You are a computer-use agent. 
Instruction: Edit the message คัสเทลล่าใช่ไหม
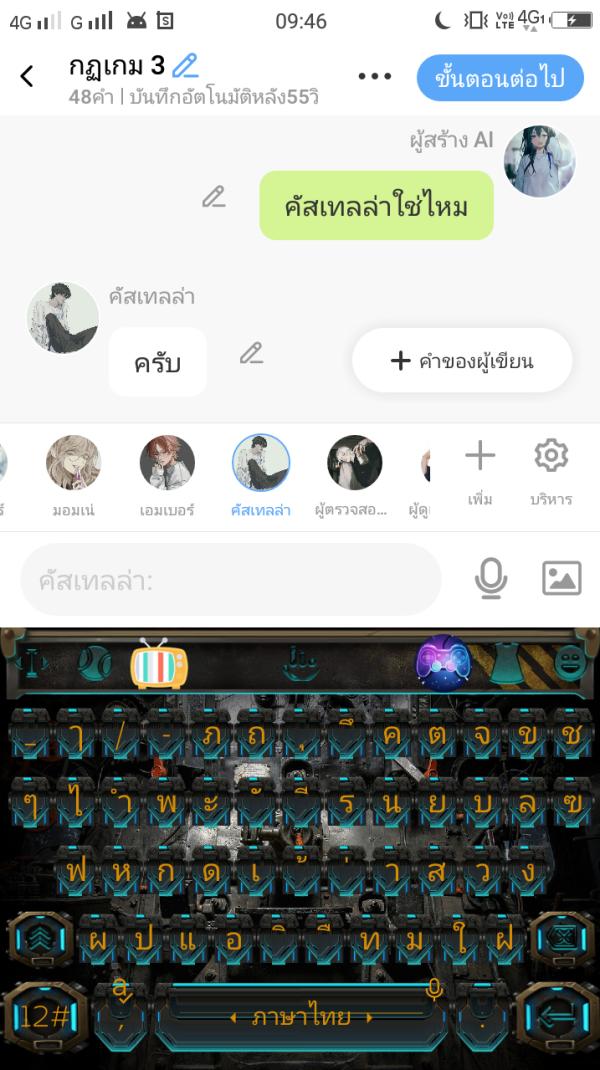(213, 197)
